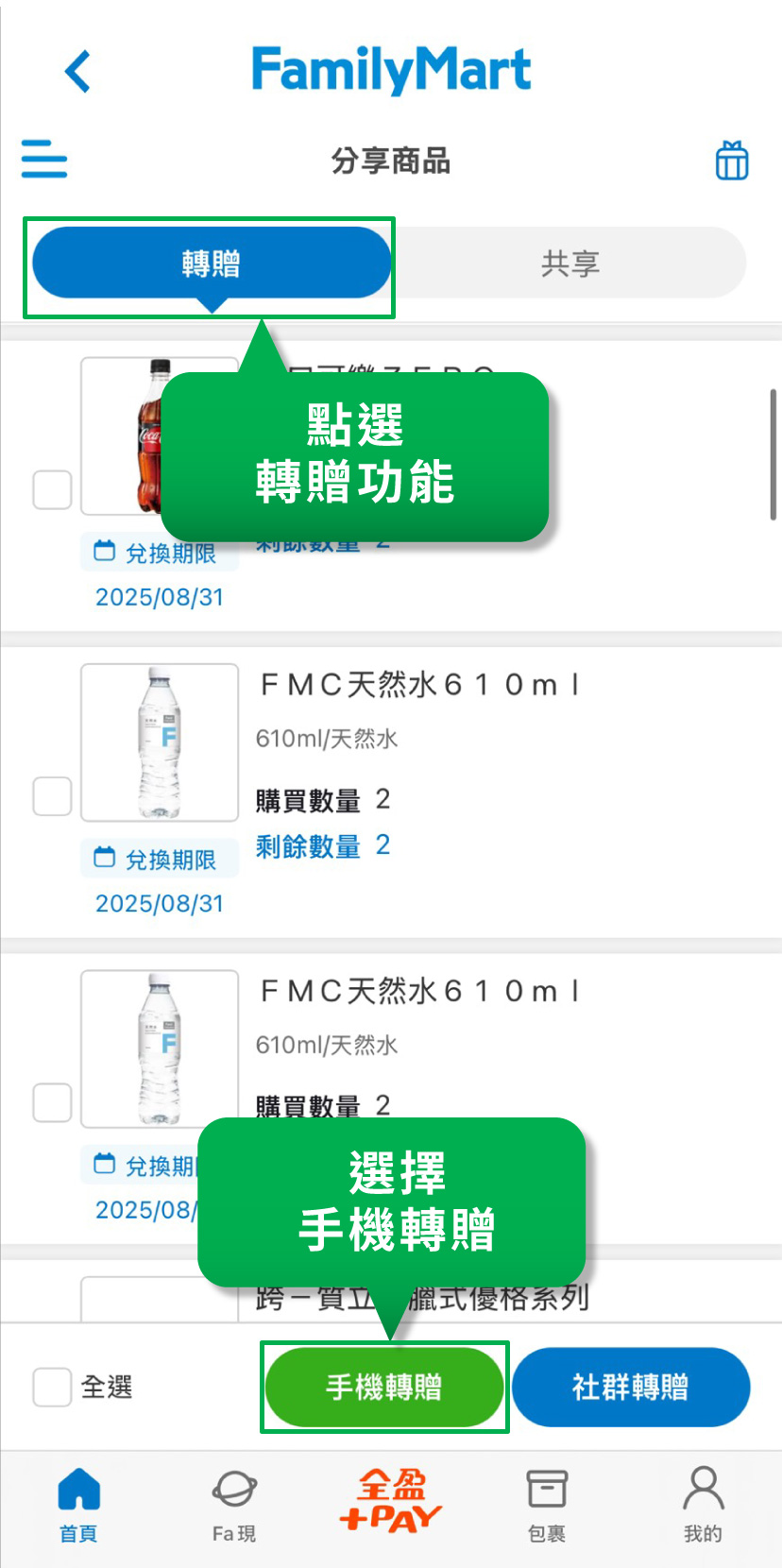The image size is (782, 1568).
Task: Go back using the top arrow
Action: point(78,72)
